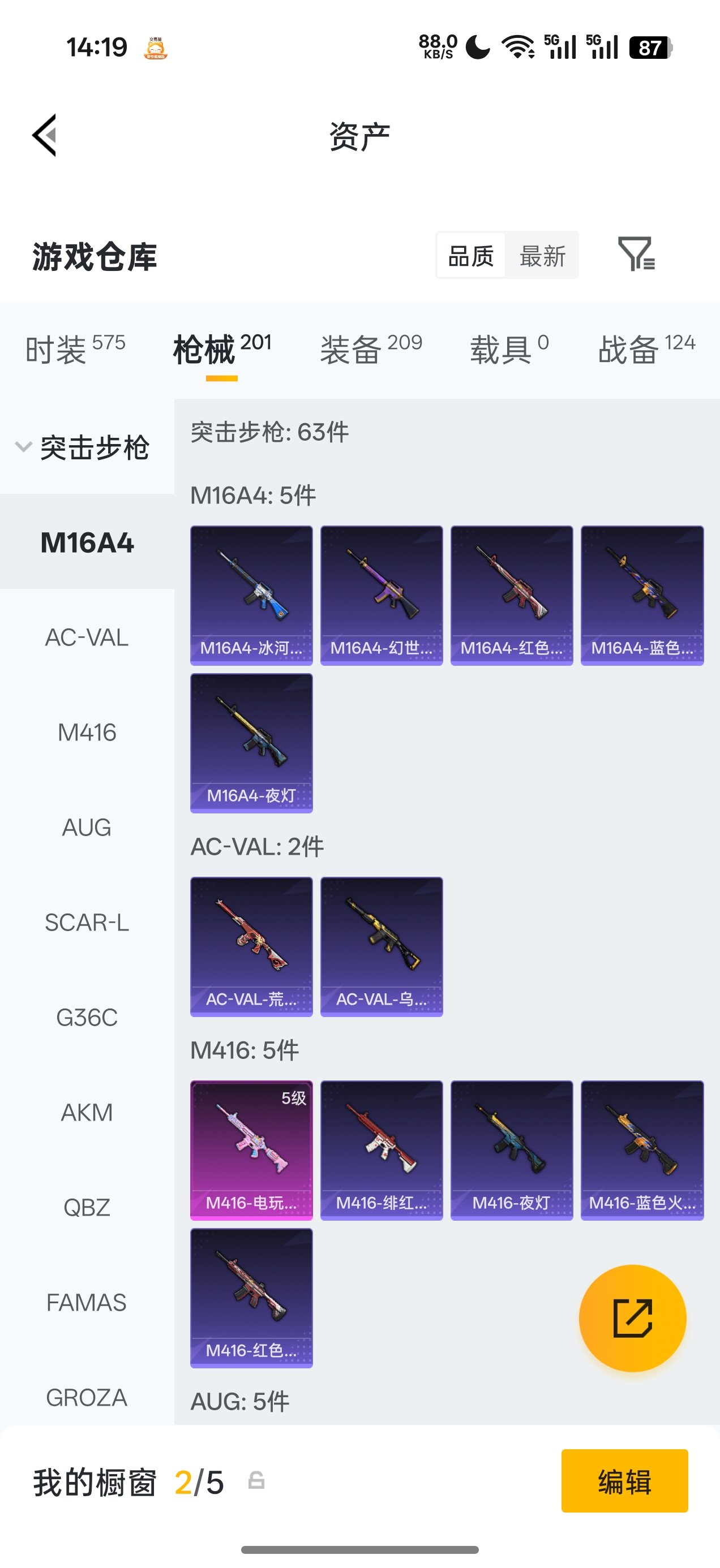
Task: Open the AC-VAL-乌 skin tile
Action: tap(382, 946)
